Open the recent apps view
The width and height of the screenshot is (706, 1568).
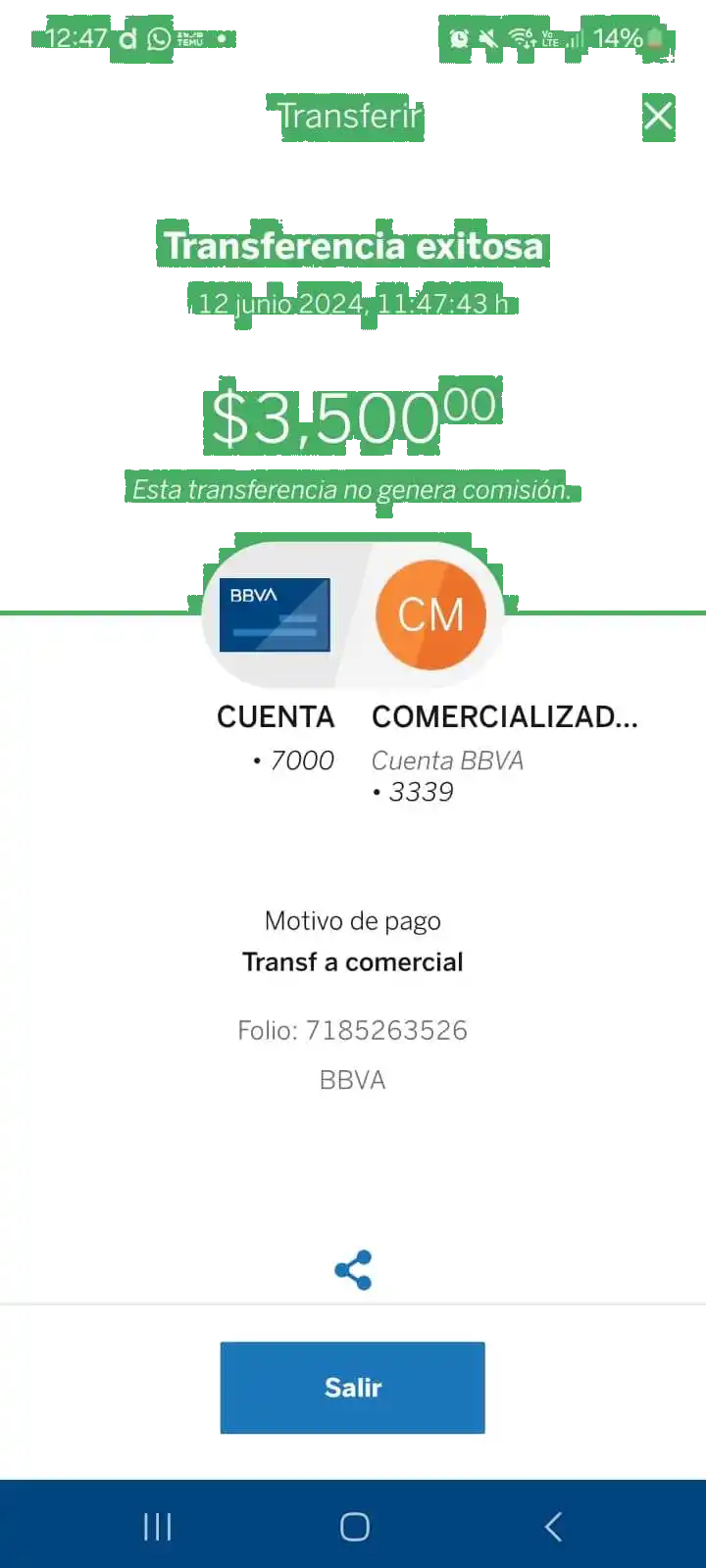157,1526
